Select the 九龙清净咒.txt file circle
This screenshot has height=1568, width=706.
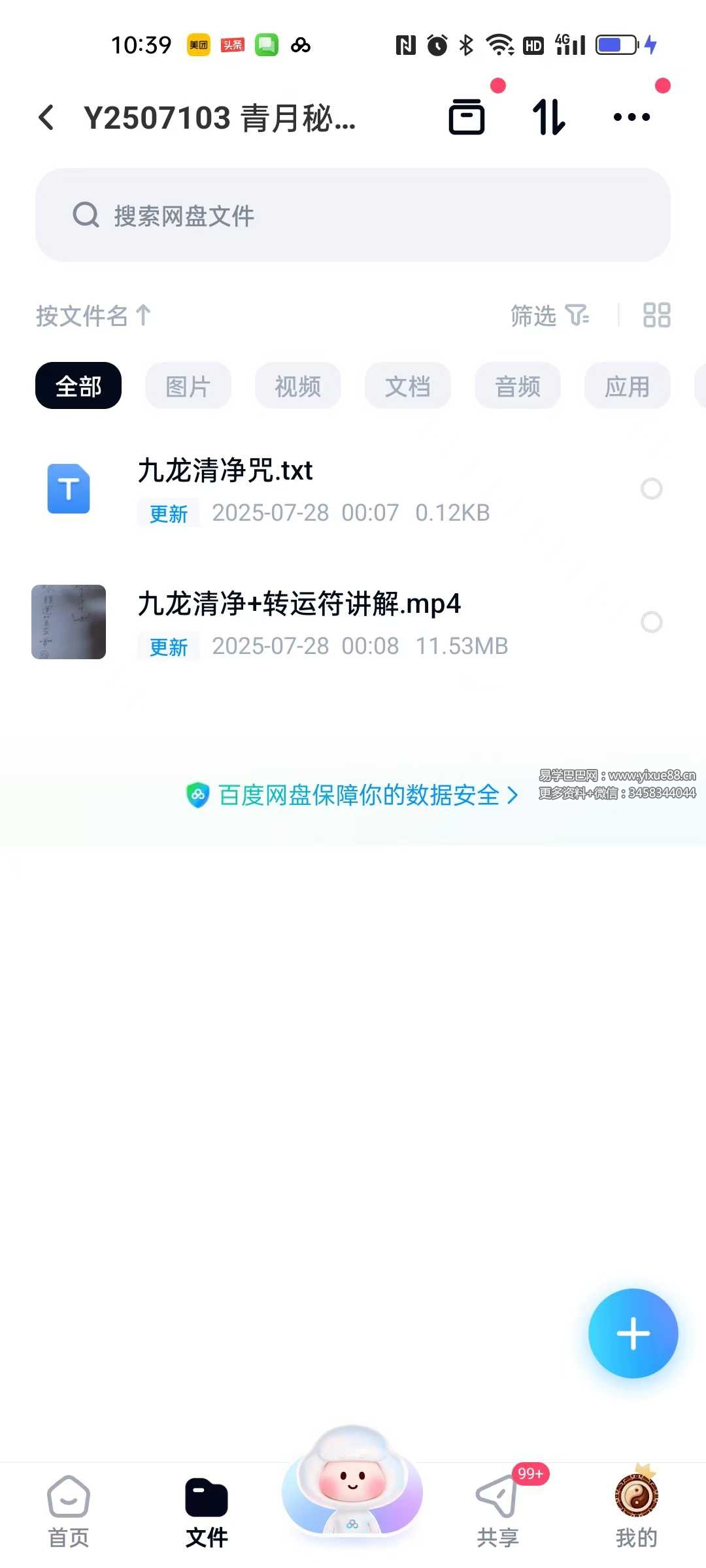pyautogui.click(x=652, y=489)
